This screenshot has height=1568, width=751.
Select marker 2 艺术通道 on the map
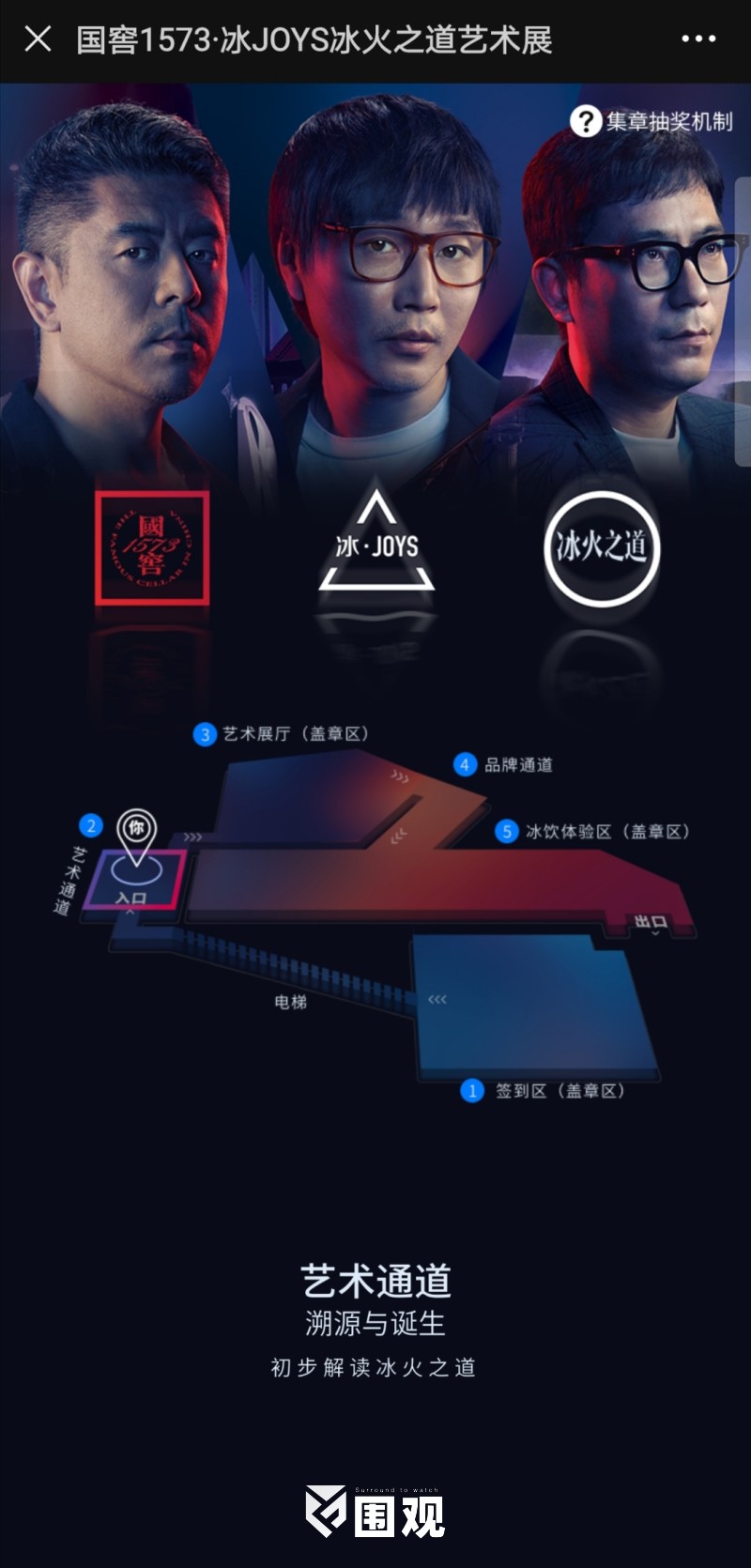91,825
